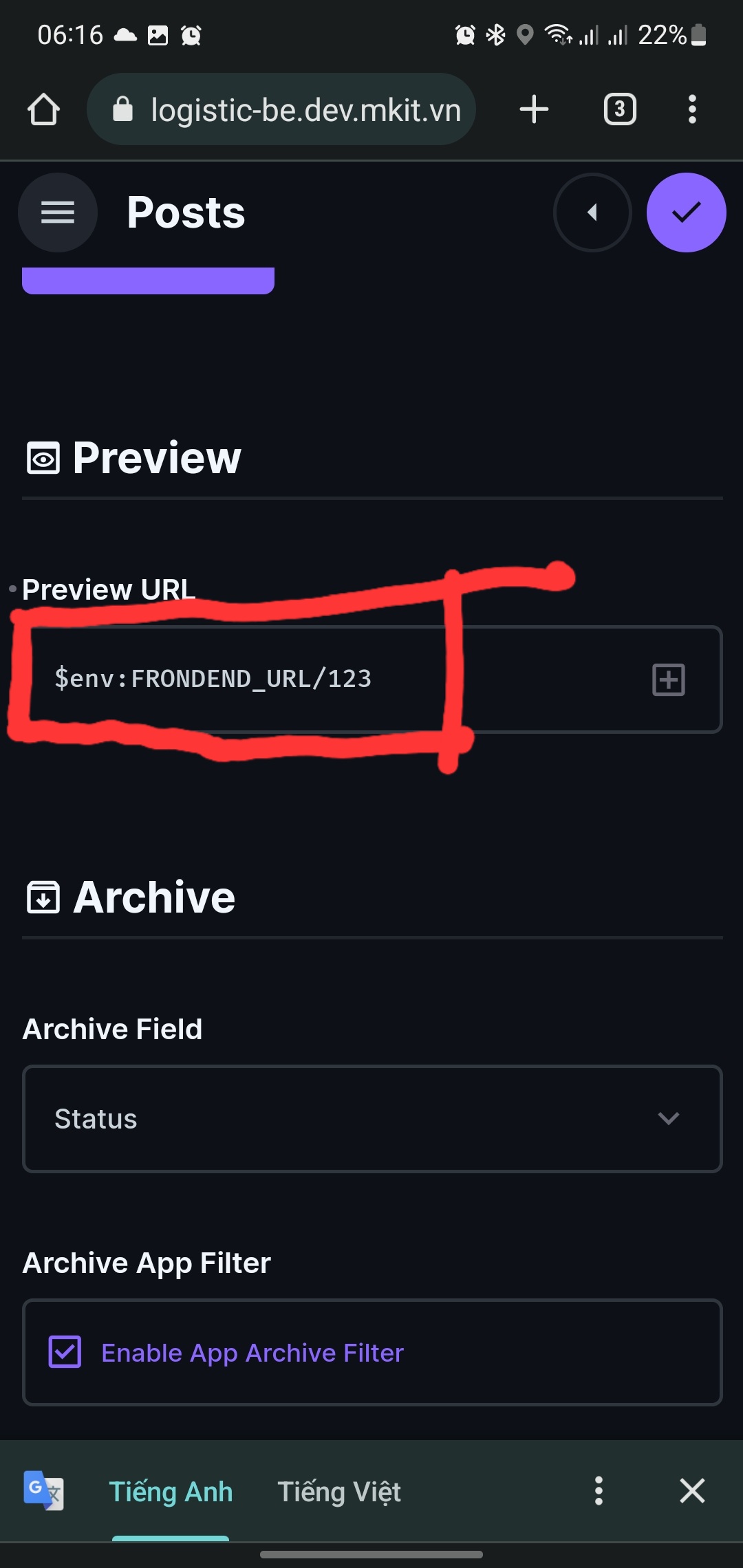Open the navigation sidebar hamburger menu
This screenshot has height=1568, width=743.
[x=57, y=213]
